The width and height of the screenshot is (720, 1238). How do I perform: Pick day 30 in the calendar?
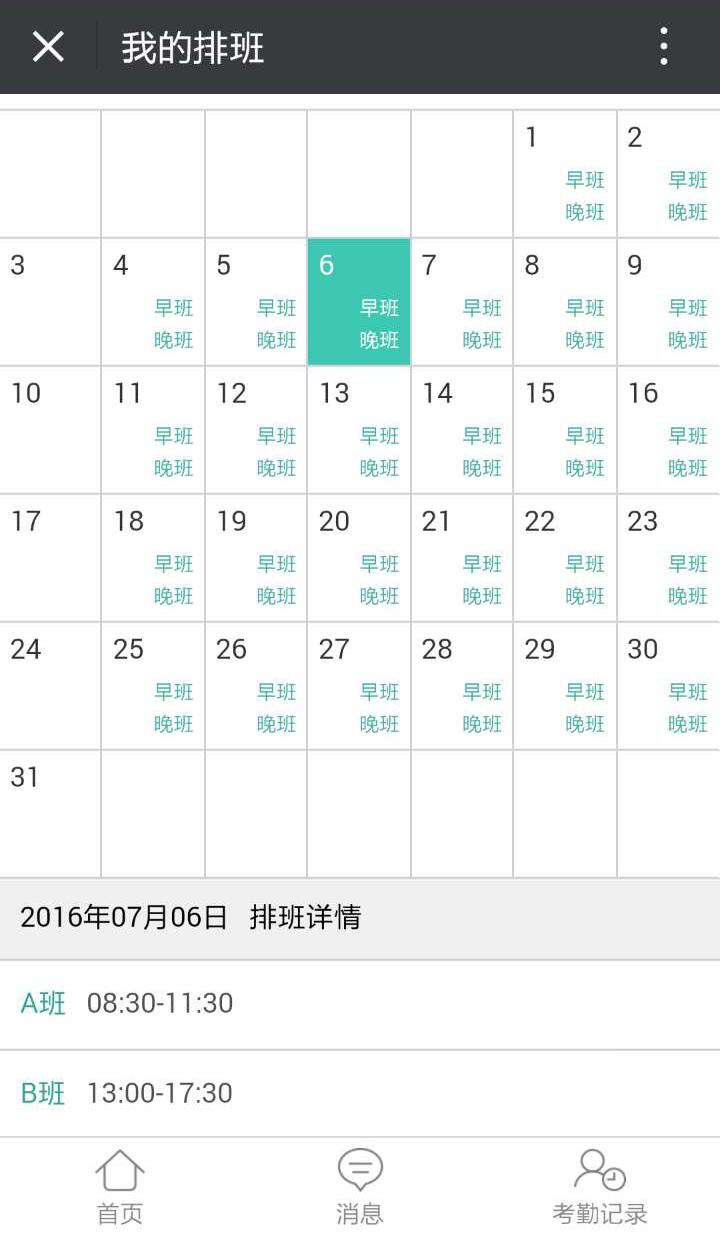click(669, 686)
